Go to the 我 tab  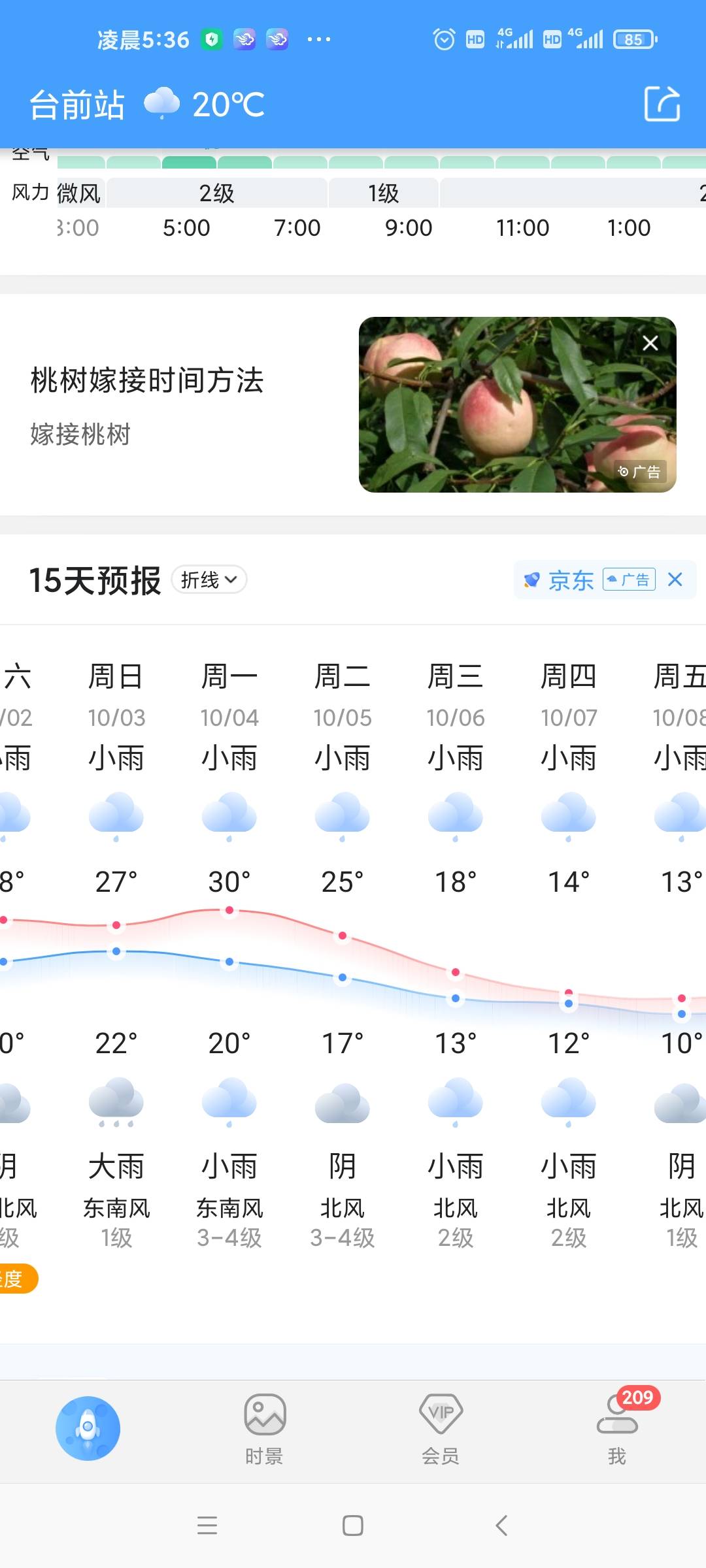[617, 1429]
